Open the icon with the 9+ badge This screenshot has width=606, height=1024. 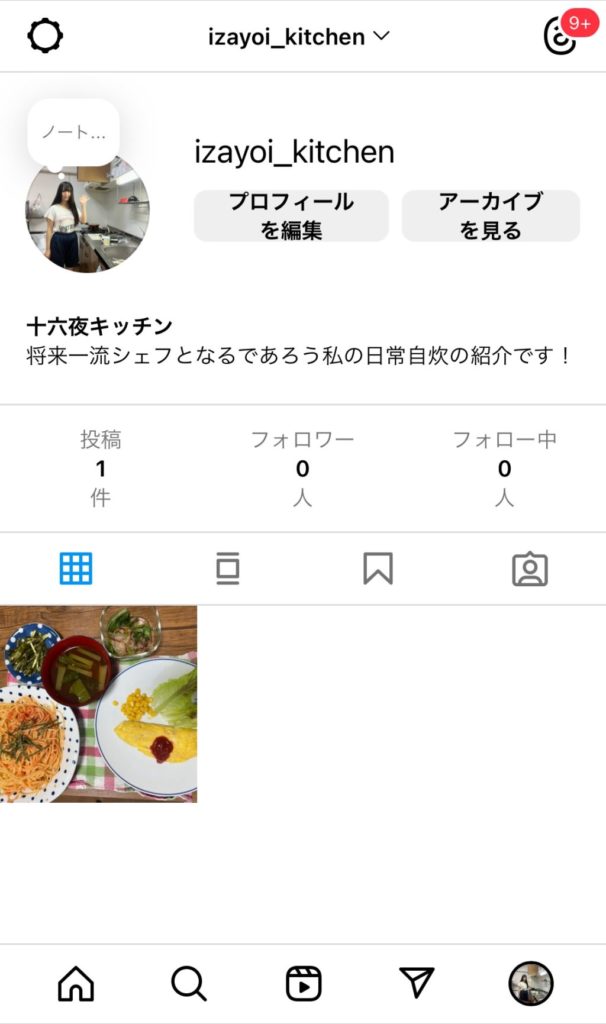coord(561,36)
